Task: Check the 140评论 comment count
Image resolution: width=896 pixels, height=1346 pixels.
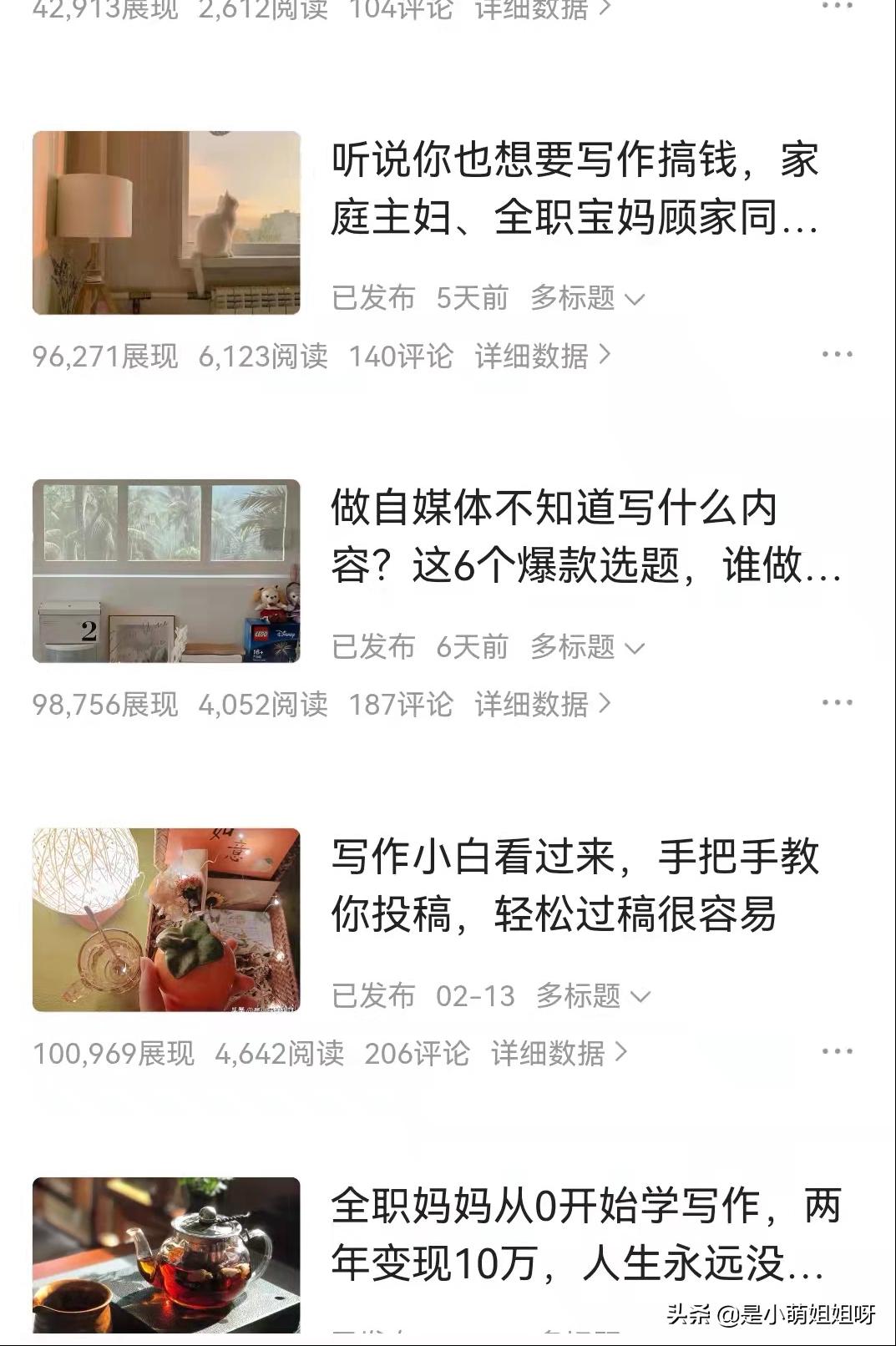Action: tap(403, 354)
